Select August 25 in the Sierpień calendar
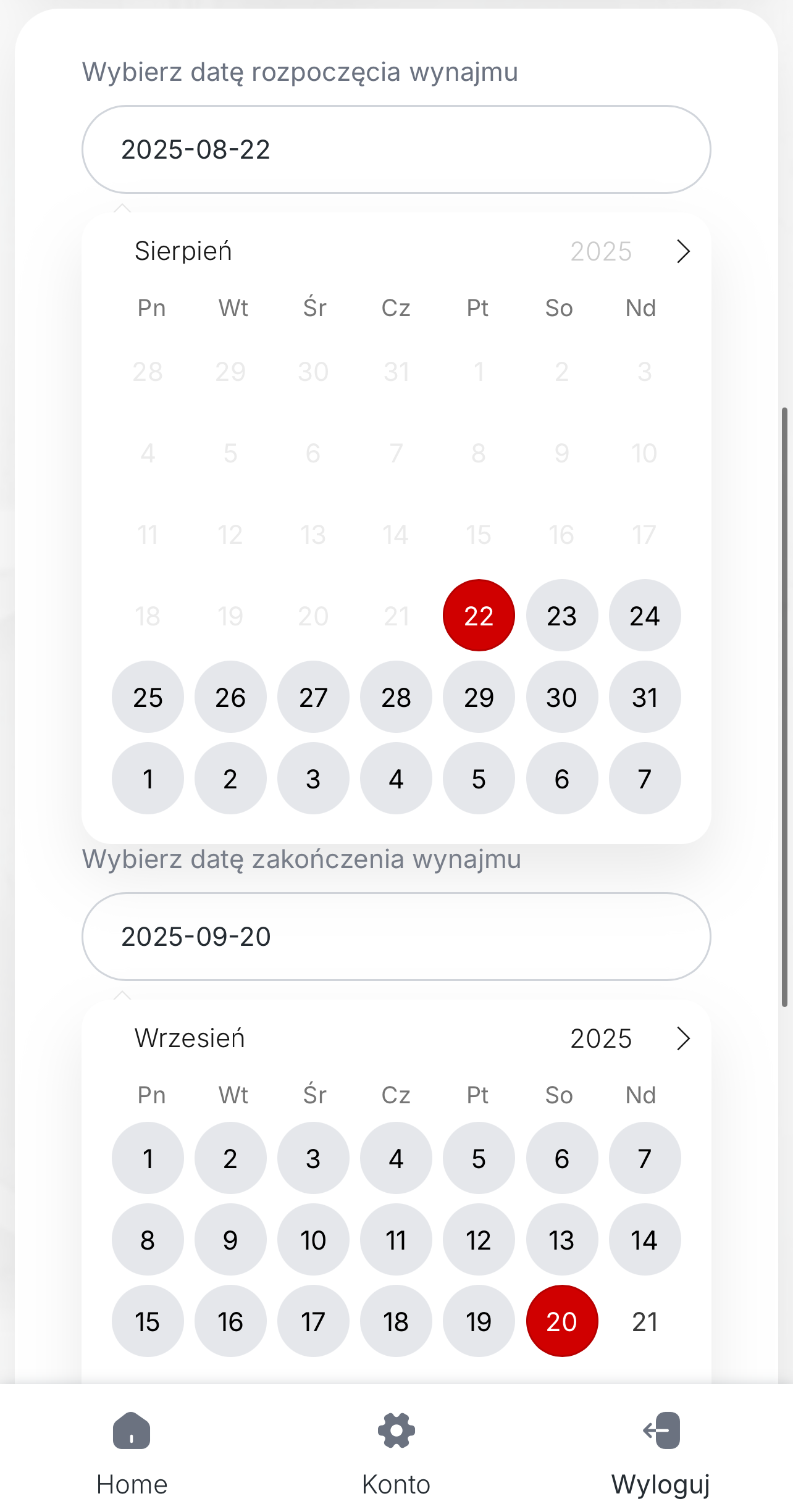 [148, 697]
